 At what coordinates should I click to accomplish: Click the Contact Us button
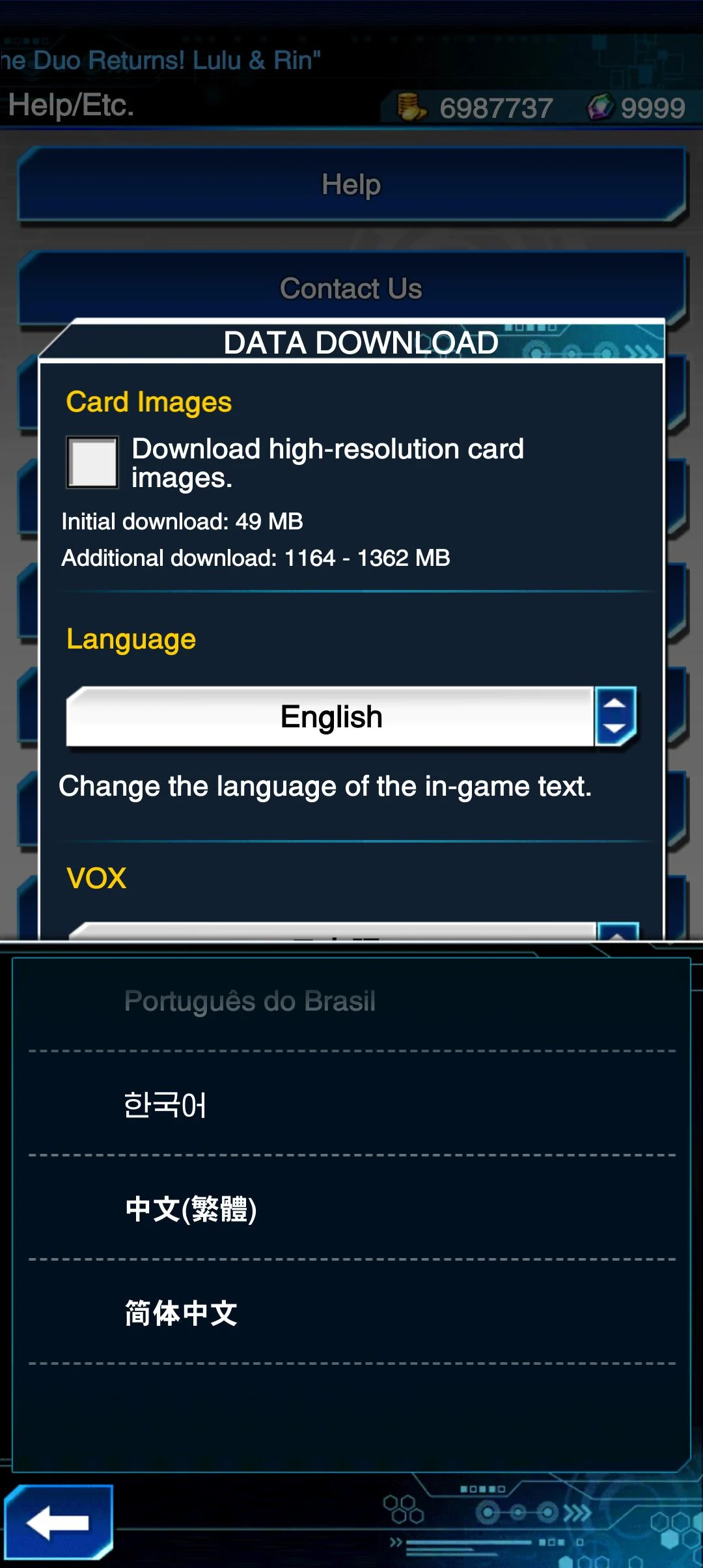pyautogui.click(x=351, y=287)
